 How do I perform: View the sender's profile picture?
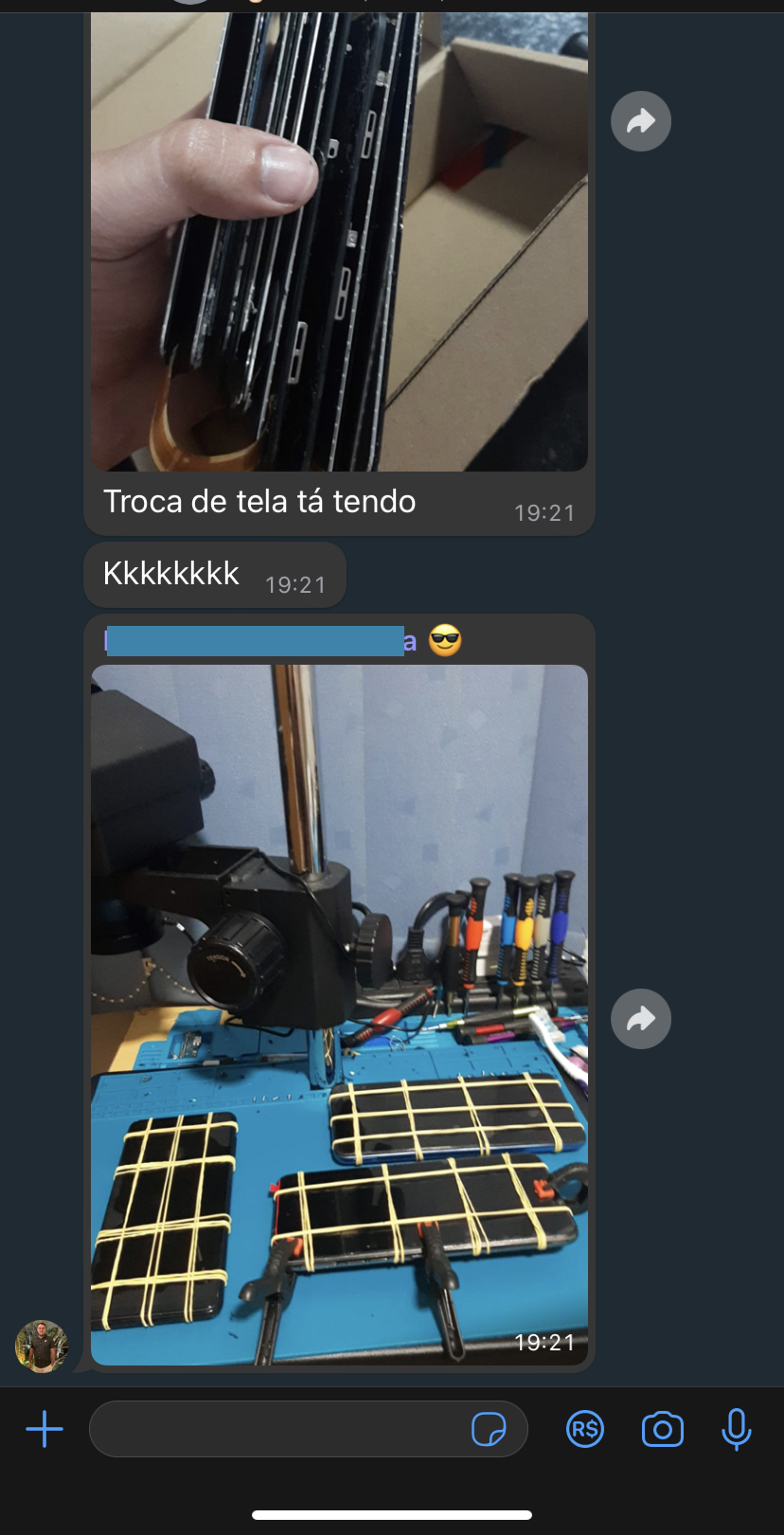(x=41, y=1346)
